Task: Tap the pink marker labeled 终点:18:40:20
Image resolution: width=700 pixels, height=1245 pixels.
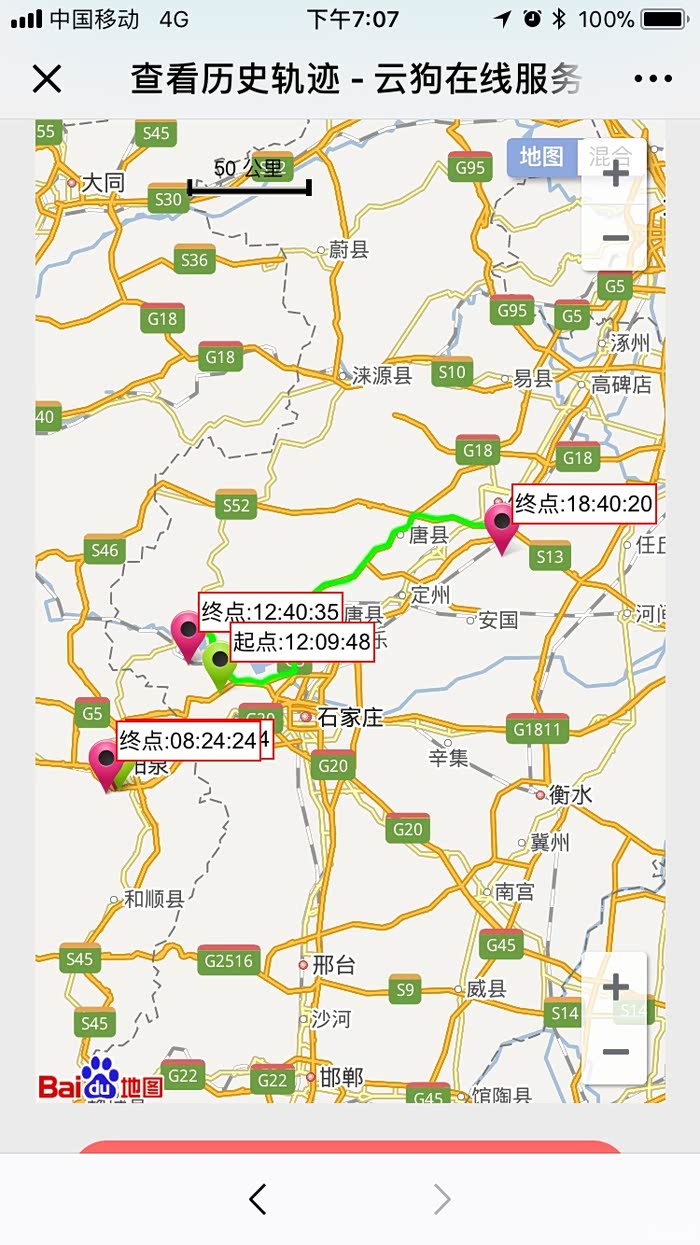Action: coord(500,526)
